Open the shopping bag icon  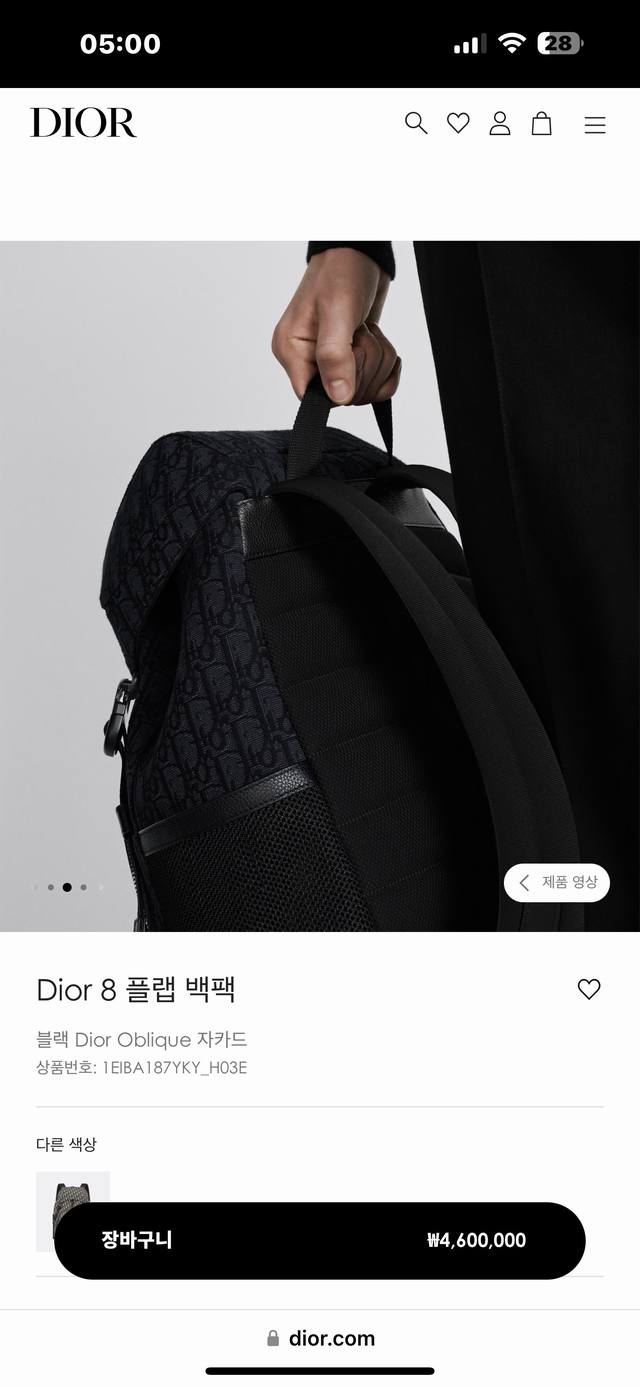point(541,123)
